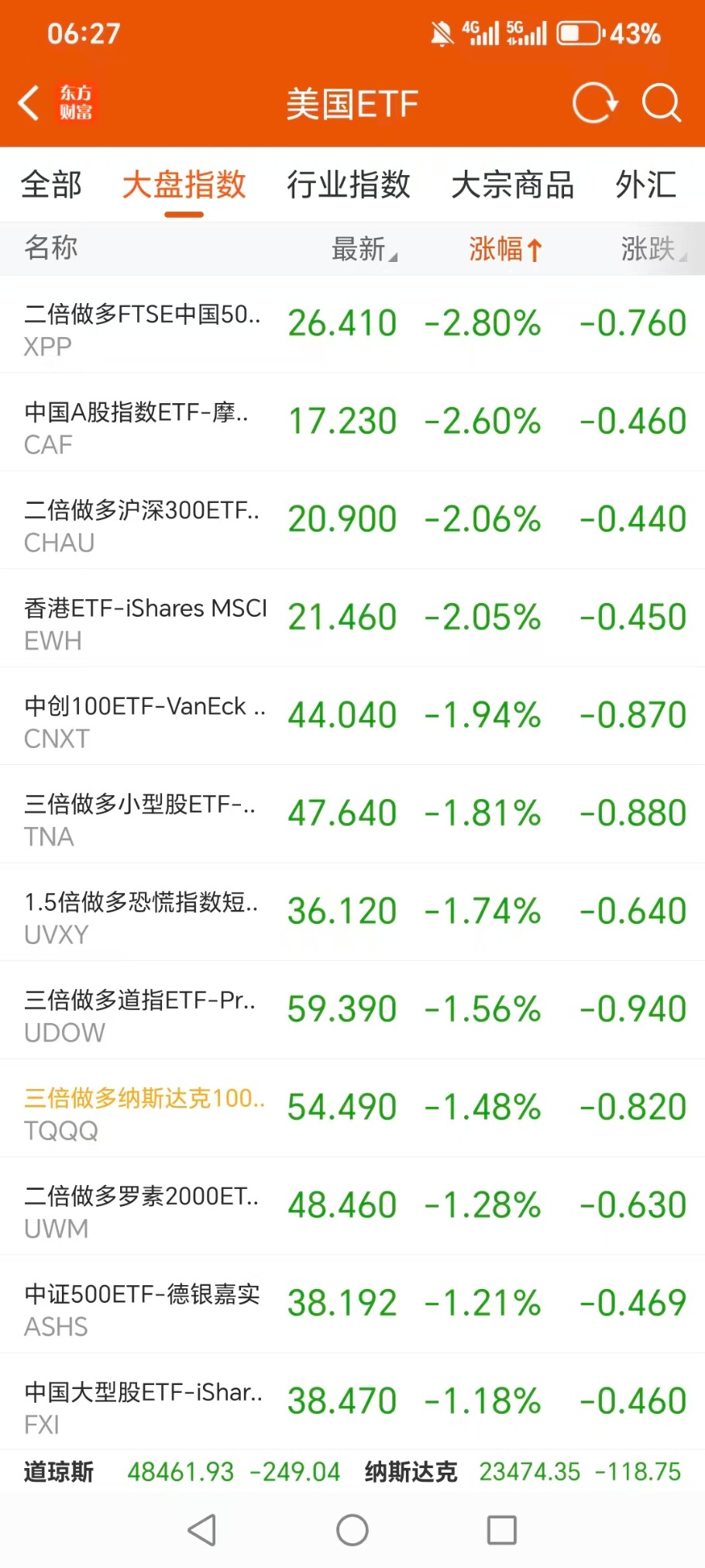Go back to the previous page

click(x=29, y=103)
